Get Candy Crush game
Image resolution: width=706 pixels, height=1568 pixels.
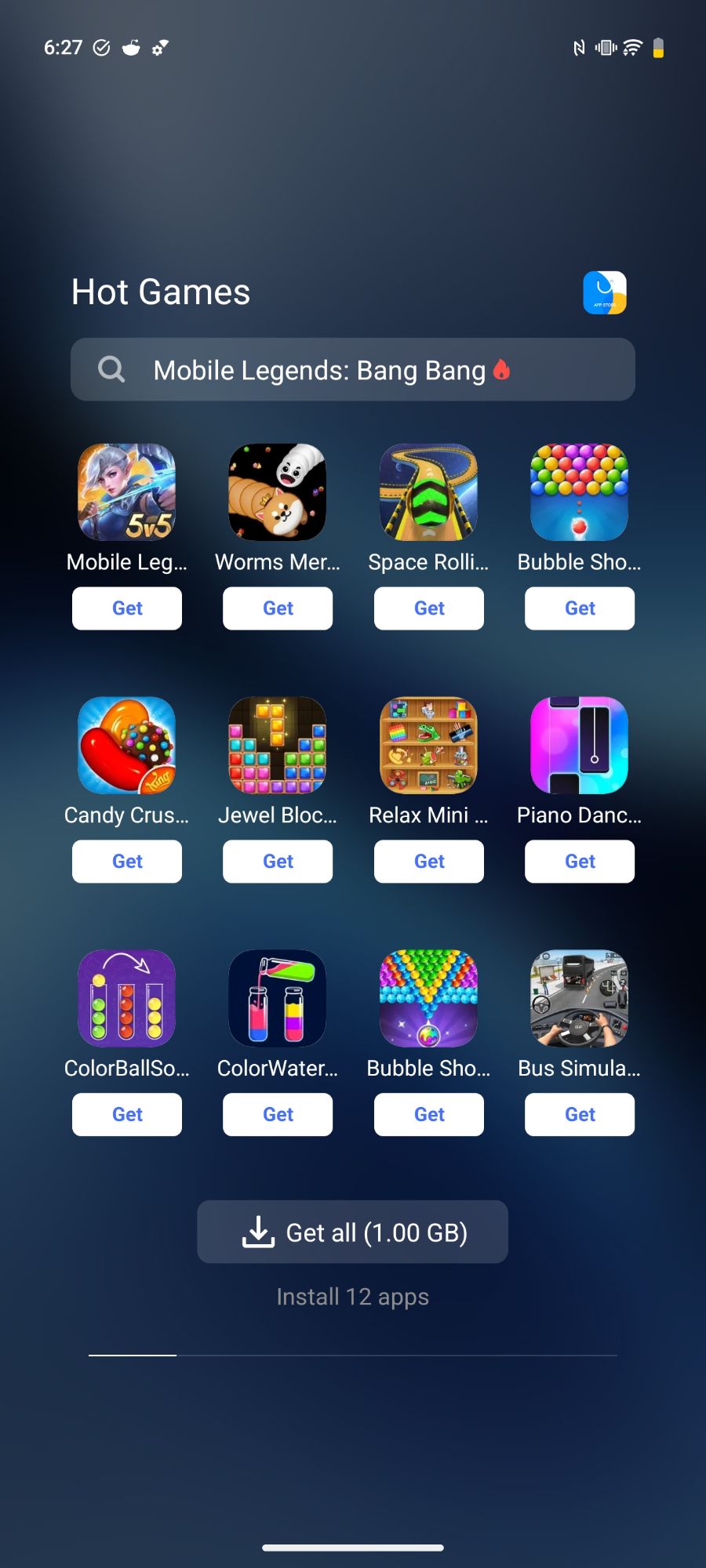(127, 862)
